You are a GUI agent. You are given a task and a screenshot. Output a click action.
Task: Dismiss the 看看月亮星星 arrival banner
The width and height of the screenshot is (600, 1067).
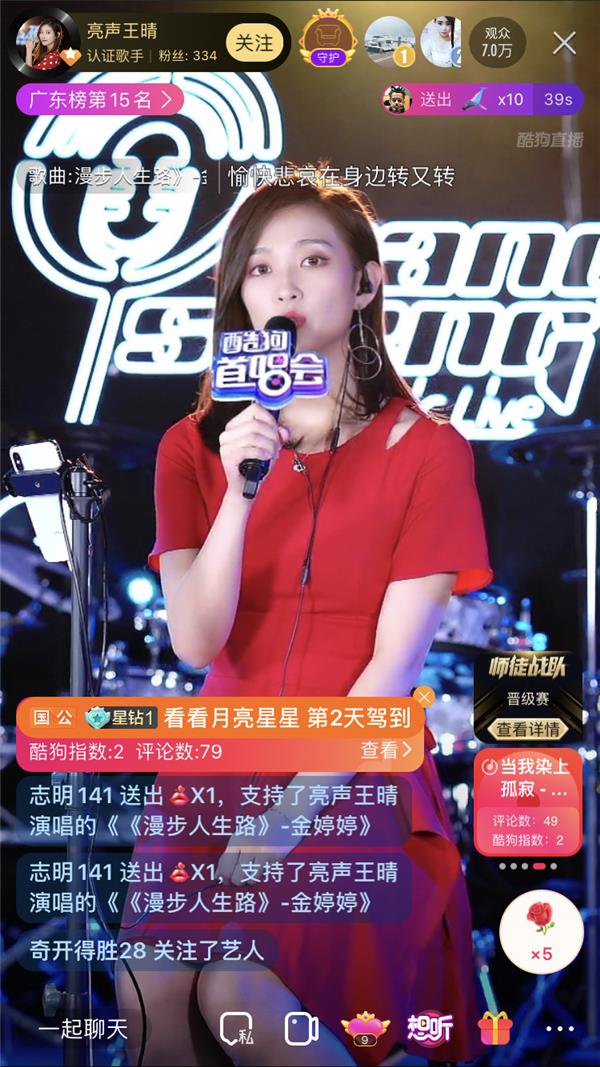point(425,697)
